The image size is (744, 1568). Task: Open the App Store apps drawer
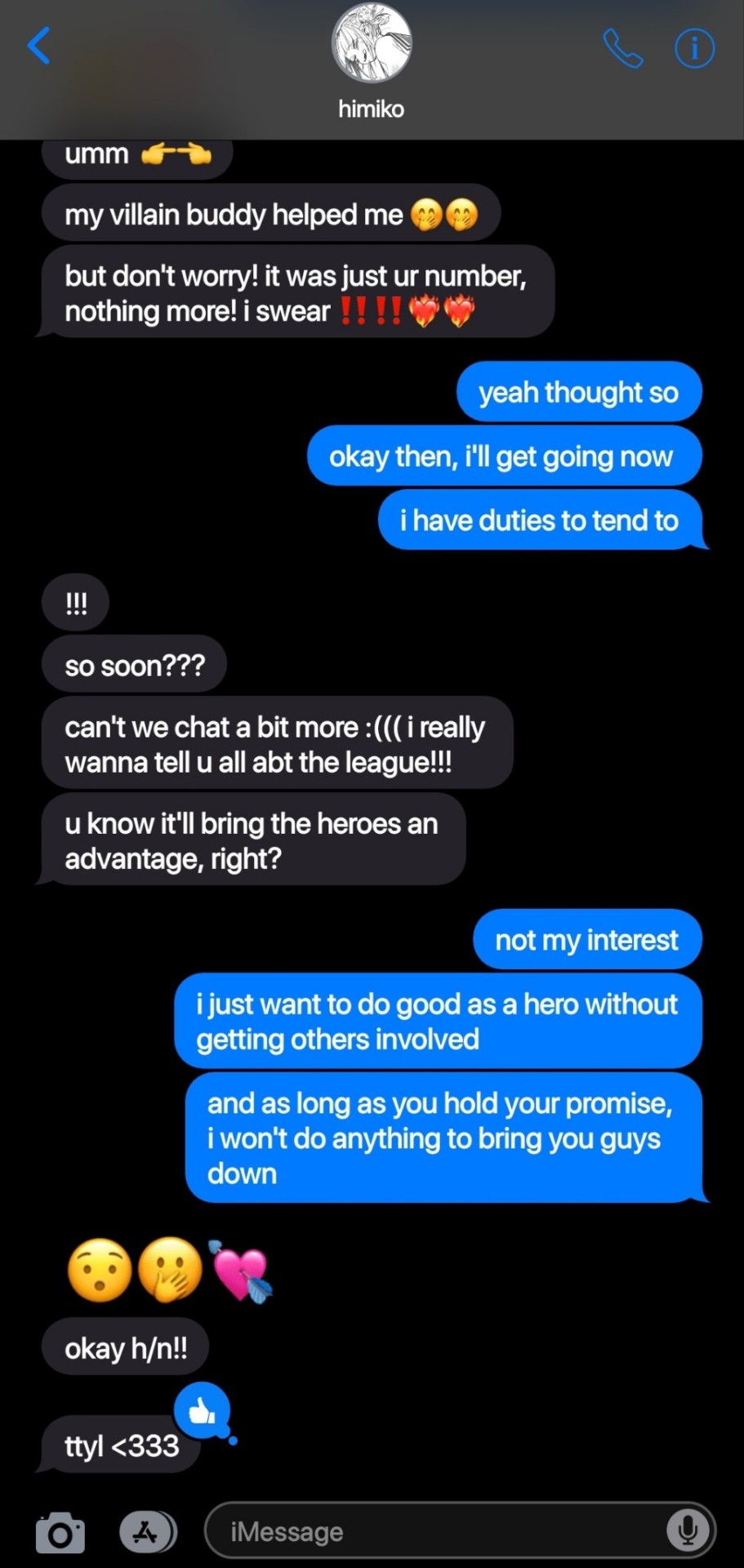[x=147, y=1532]
